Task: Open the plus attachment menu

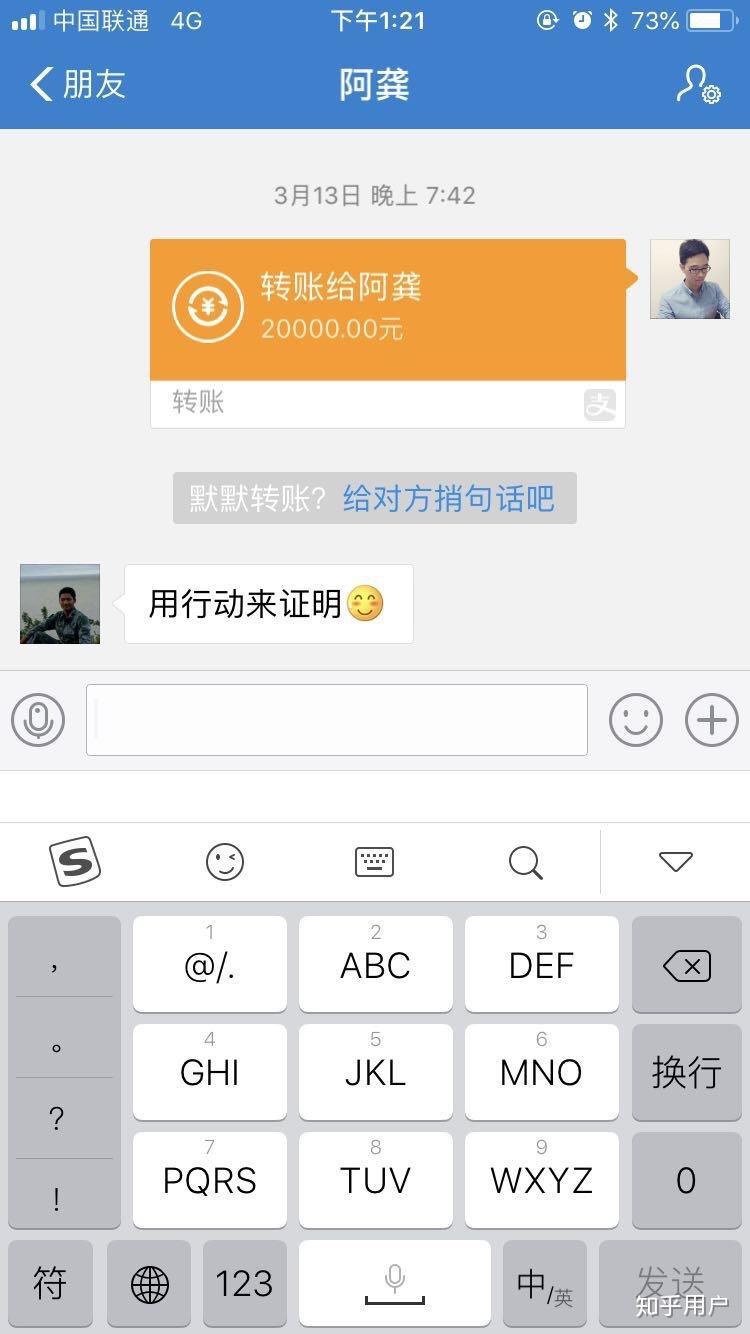Action: pos(712,720)
